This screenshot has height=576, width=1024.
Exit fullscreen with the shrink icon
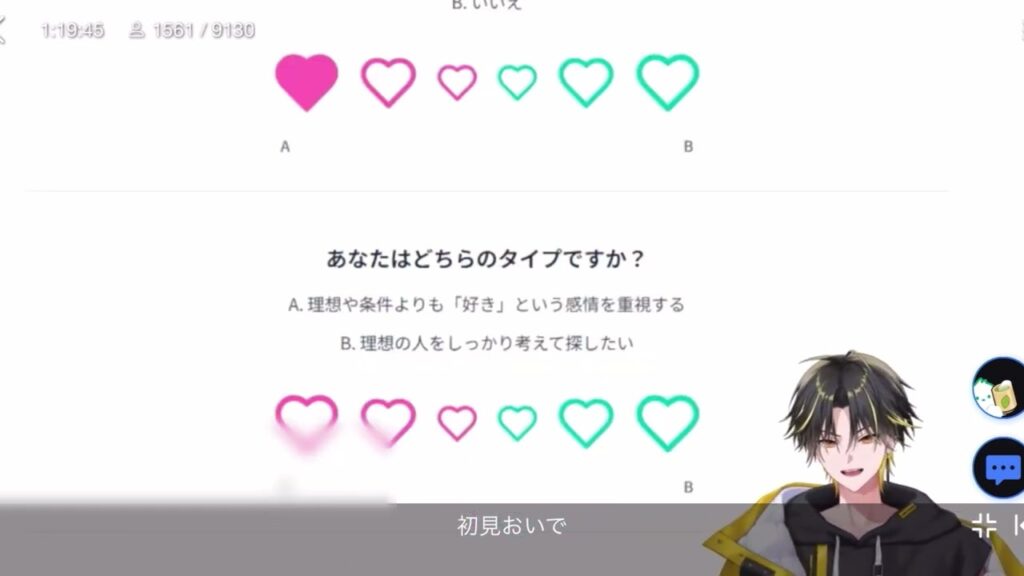point(984,526)
